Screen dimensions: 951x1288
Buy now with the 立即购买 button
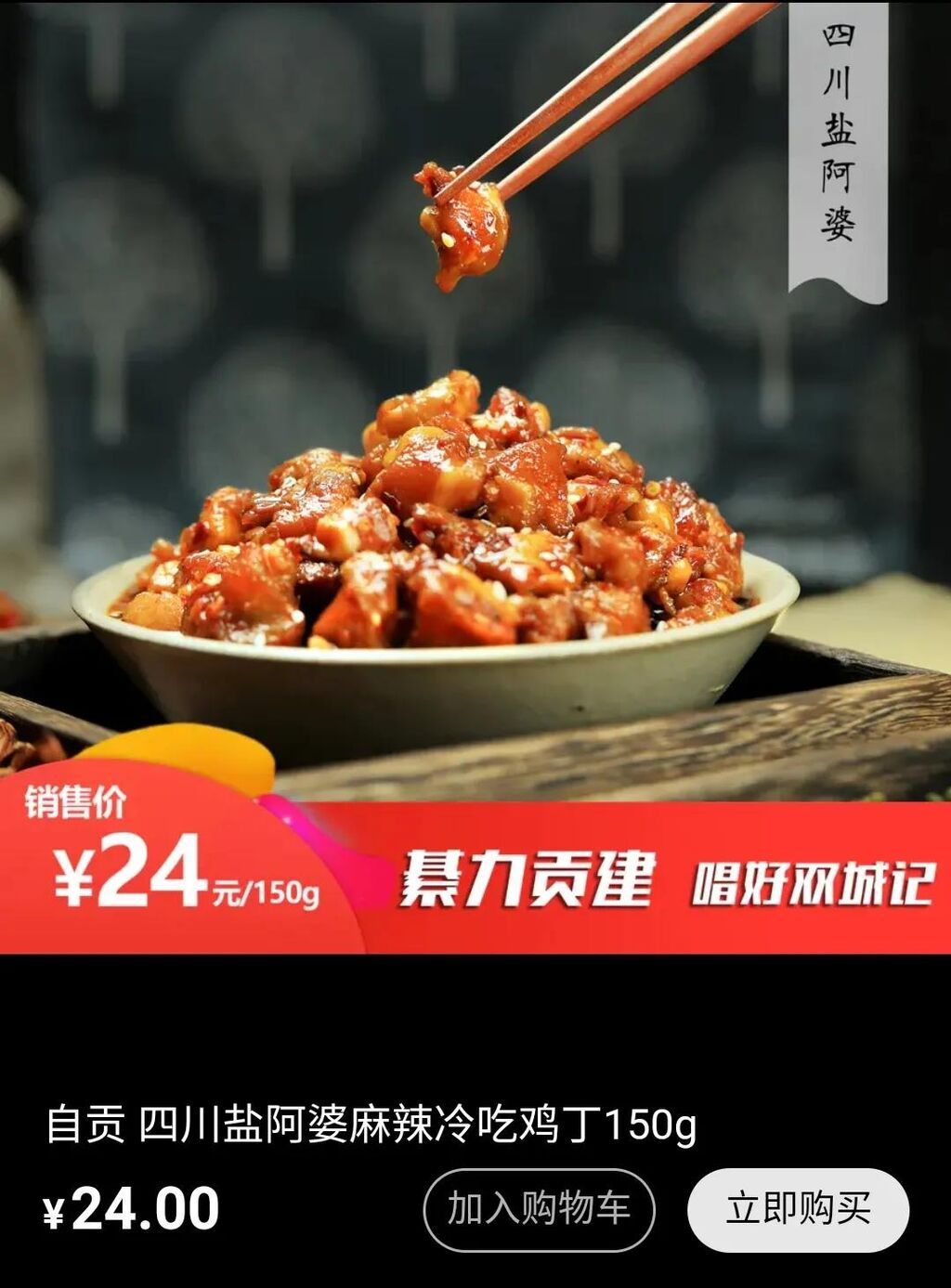[798, 1209]
